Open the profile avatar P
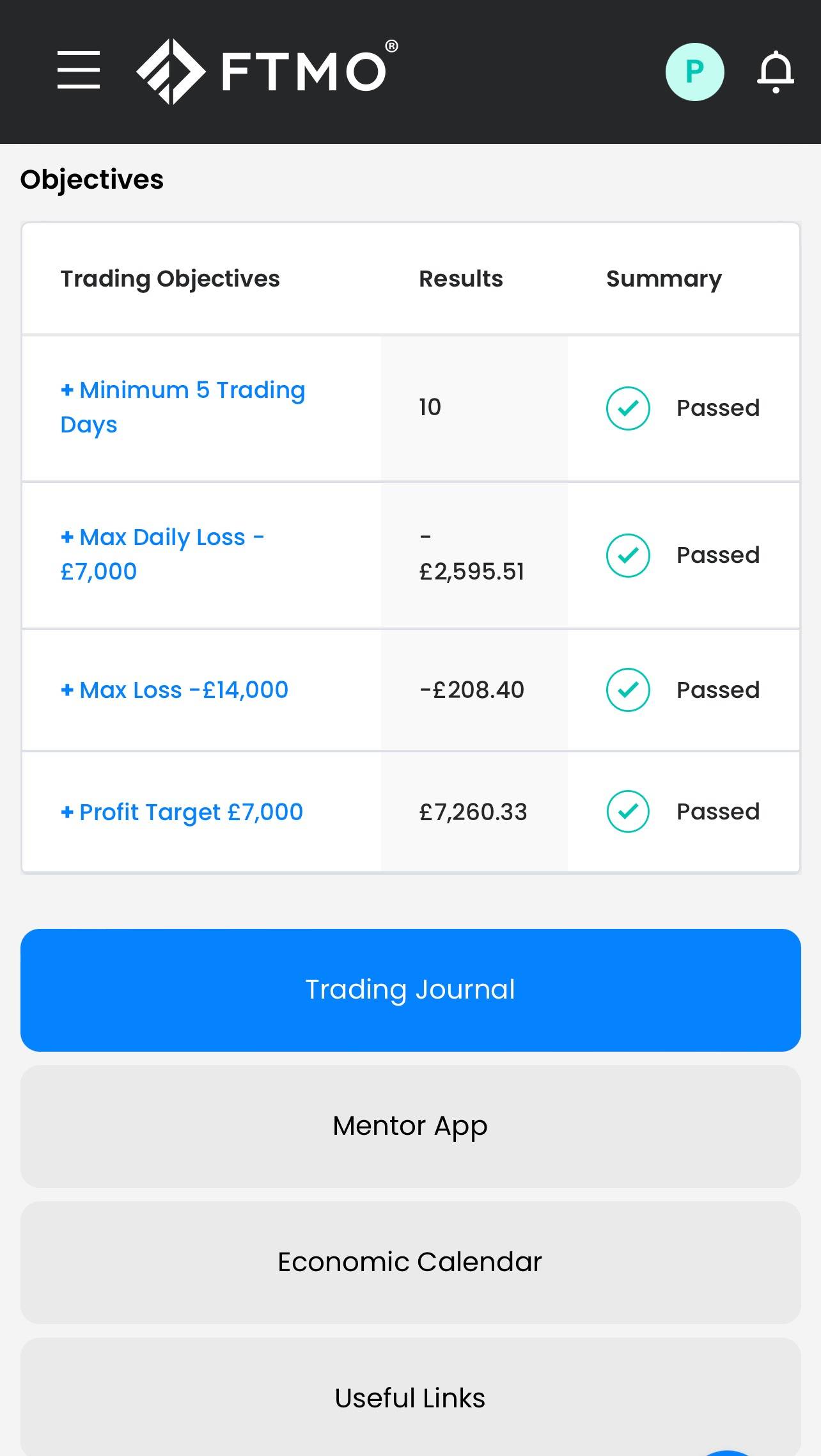The height and width of the screenshot is (1456, 821). click(x=694, y=71)
